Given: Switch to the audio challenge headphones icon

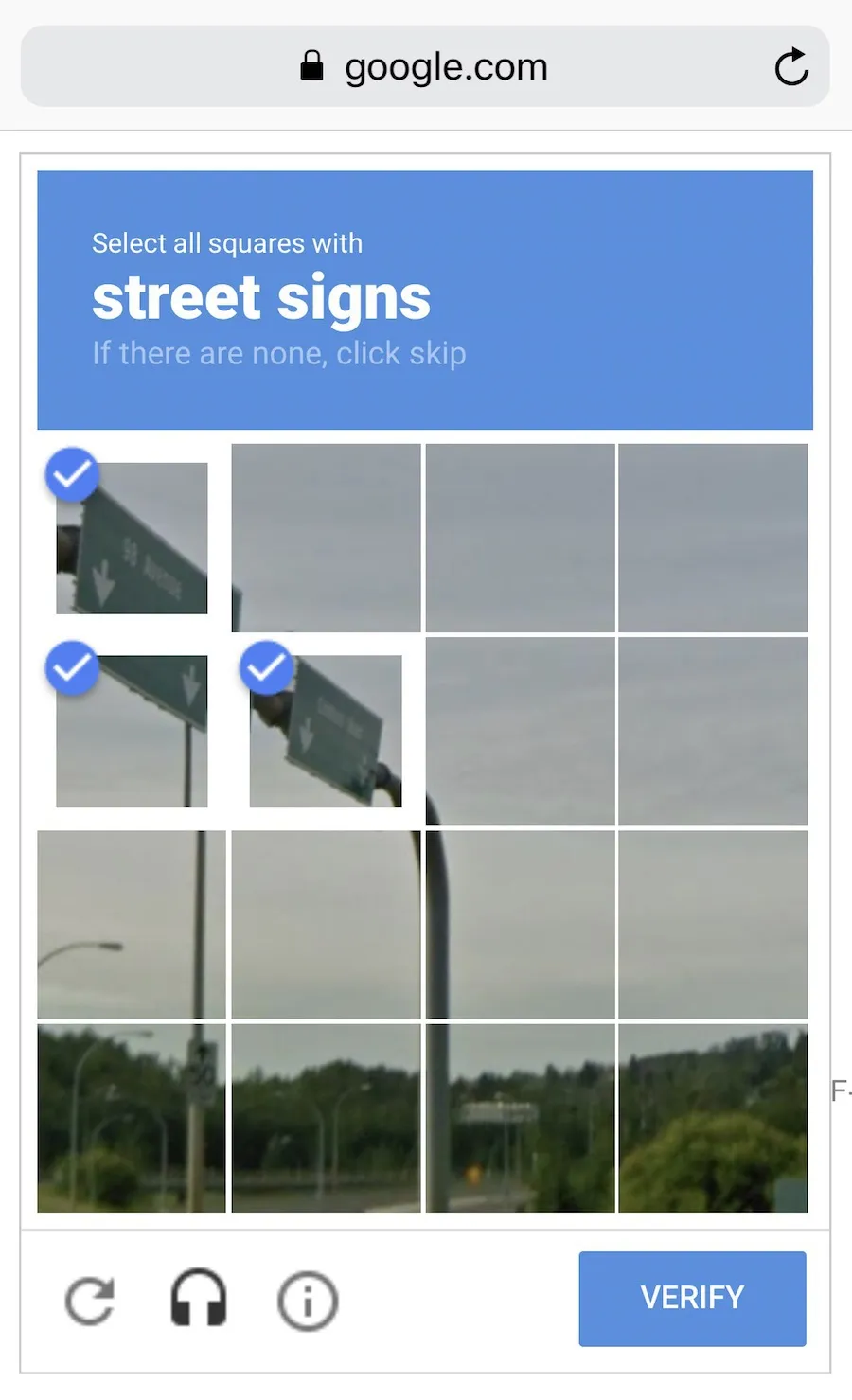Looking at the screenshot, I should 199,1299.
